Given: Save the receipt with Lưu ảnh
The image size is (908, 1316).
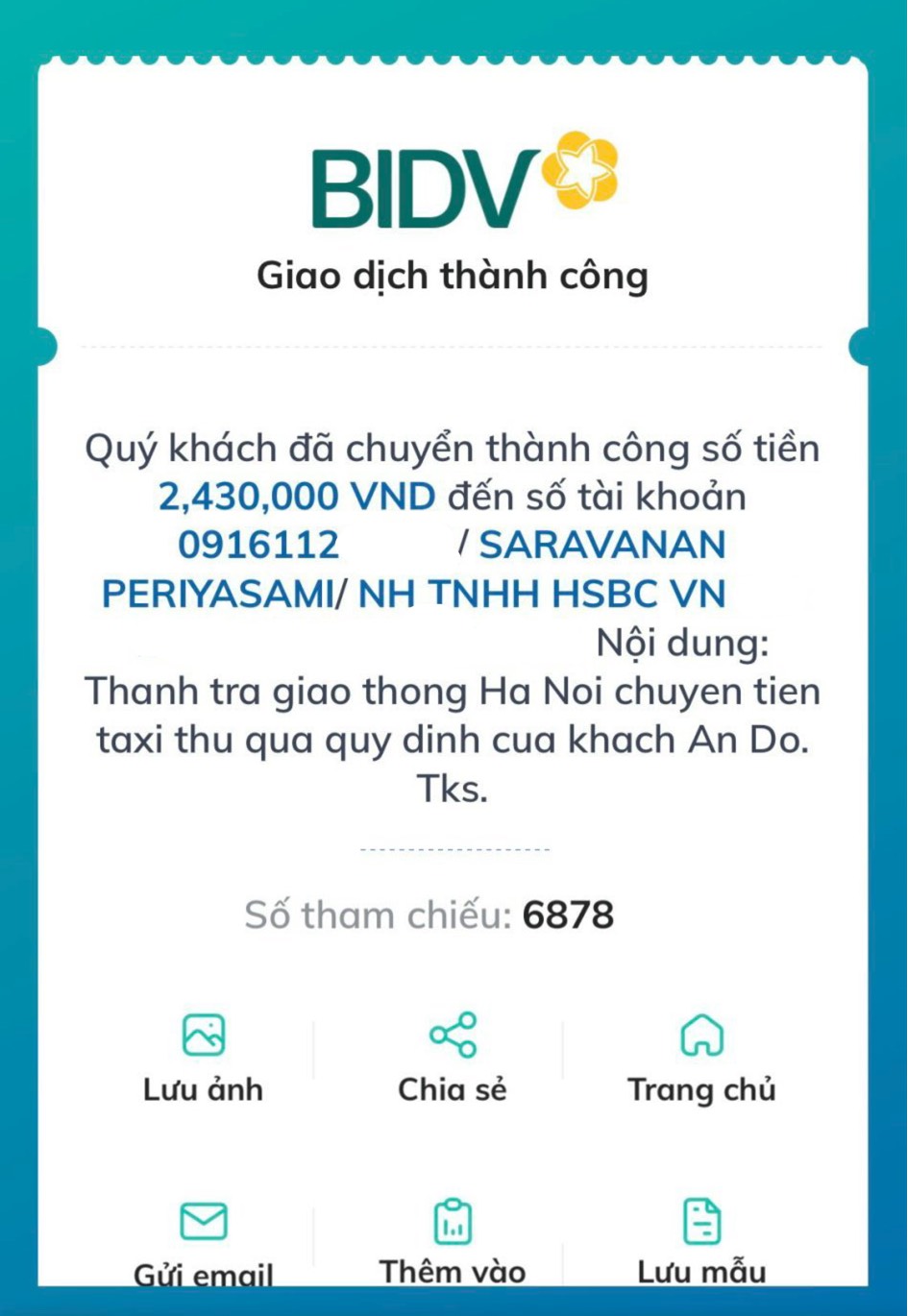Looking at the screenshot, I should tap(203, 1057).
